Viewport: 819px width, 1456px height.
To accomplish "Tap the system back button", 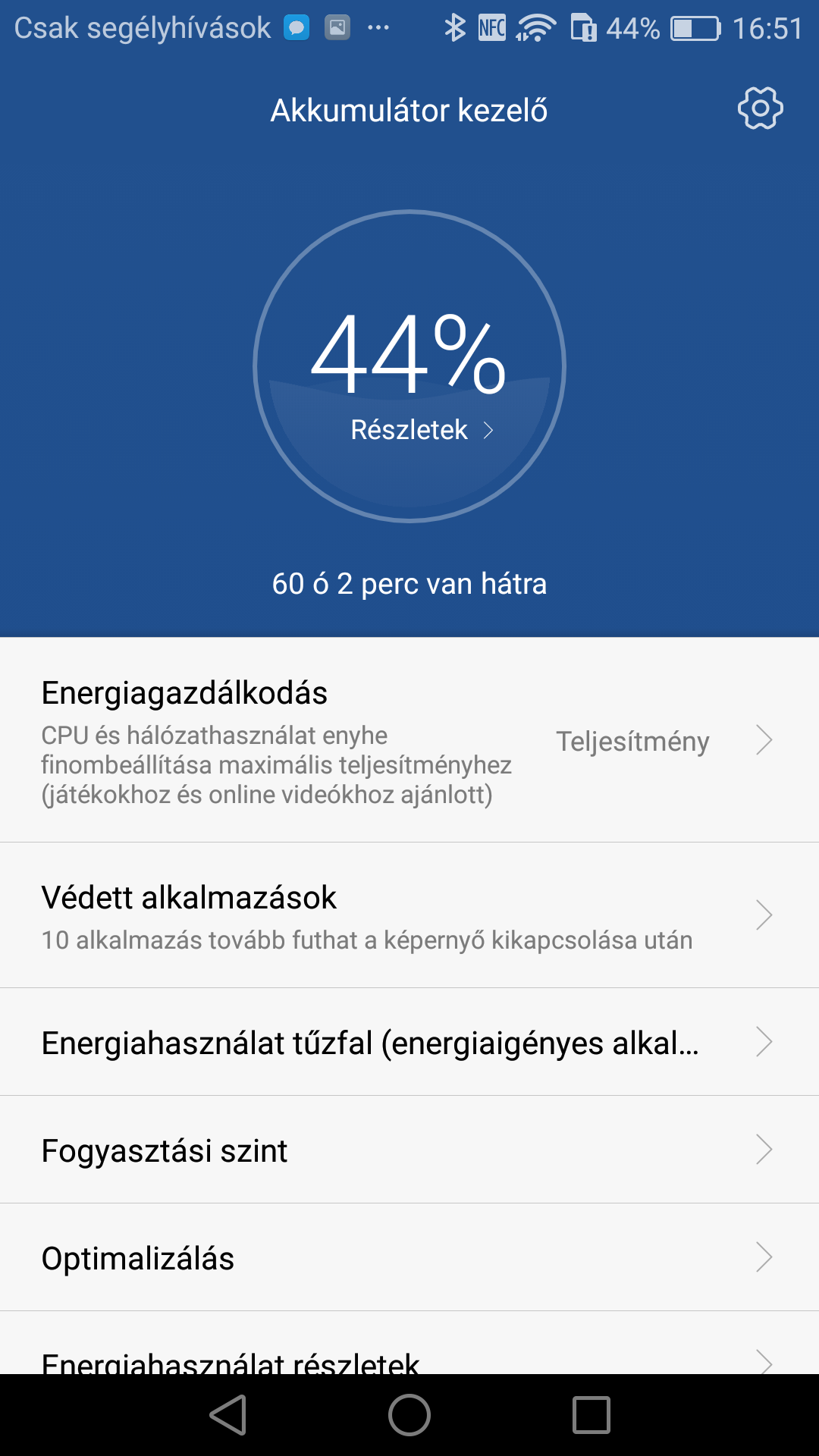I will coord(228,1415).
